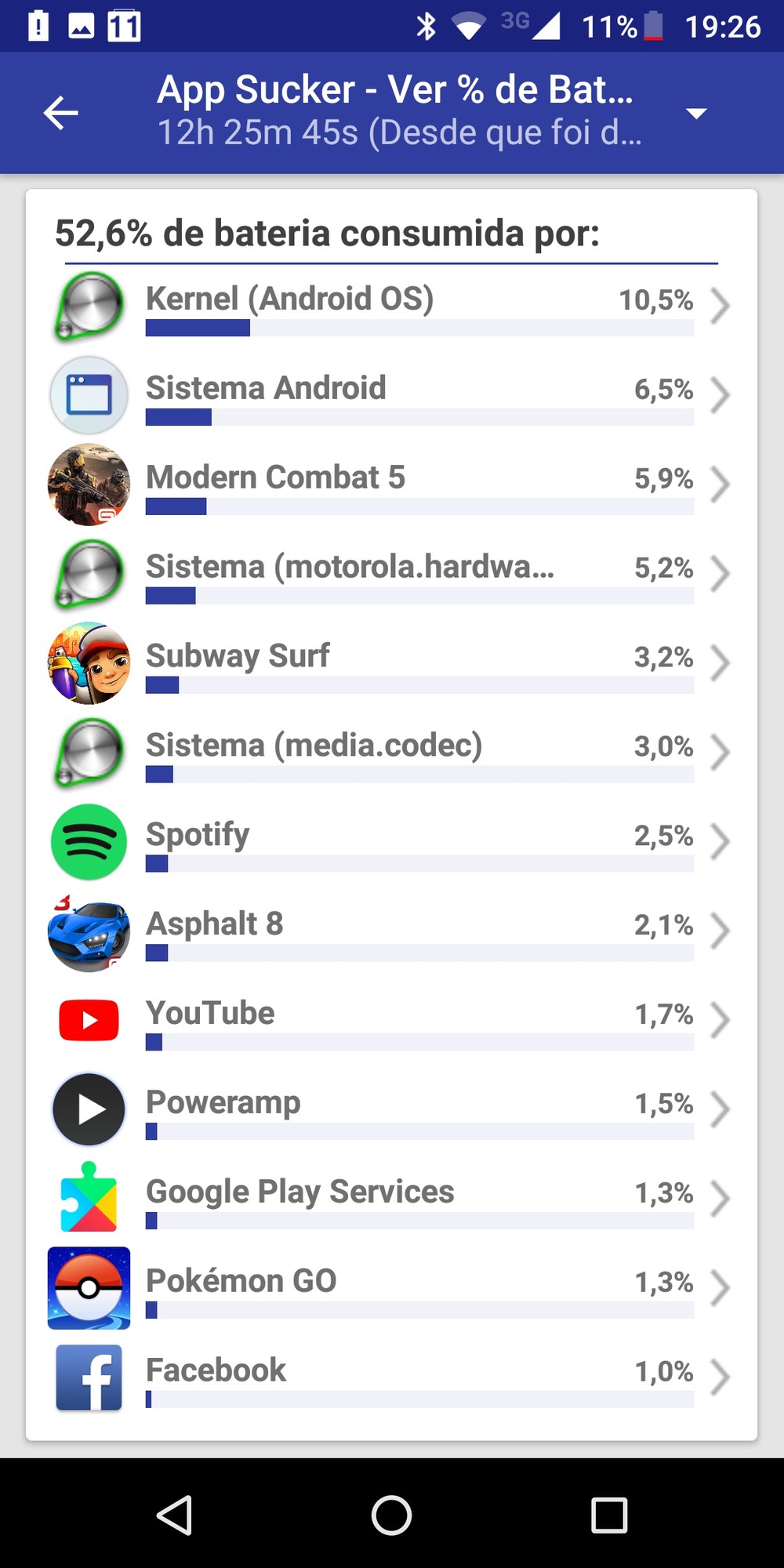
Task: Open Modern Combat 5 battery details
Action: pos(392,485)
